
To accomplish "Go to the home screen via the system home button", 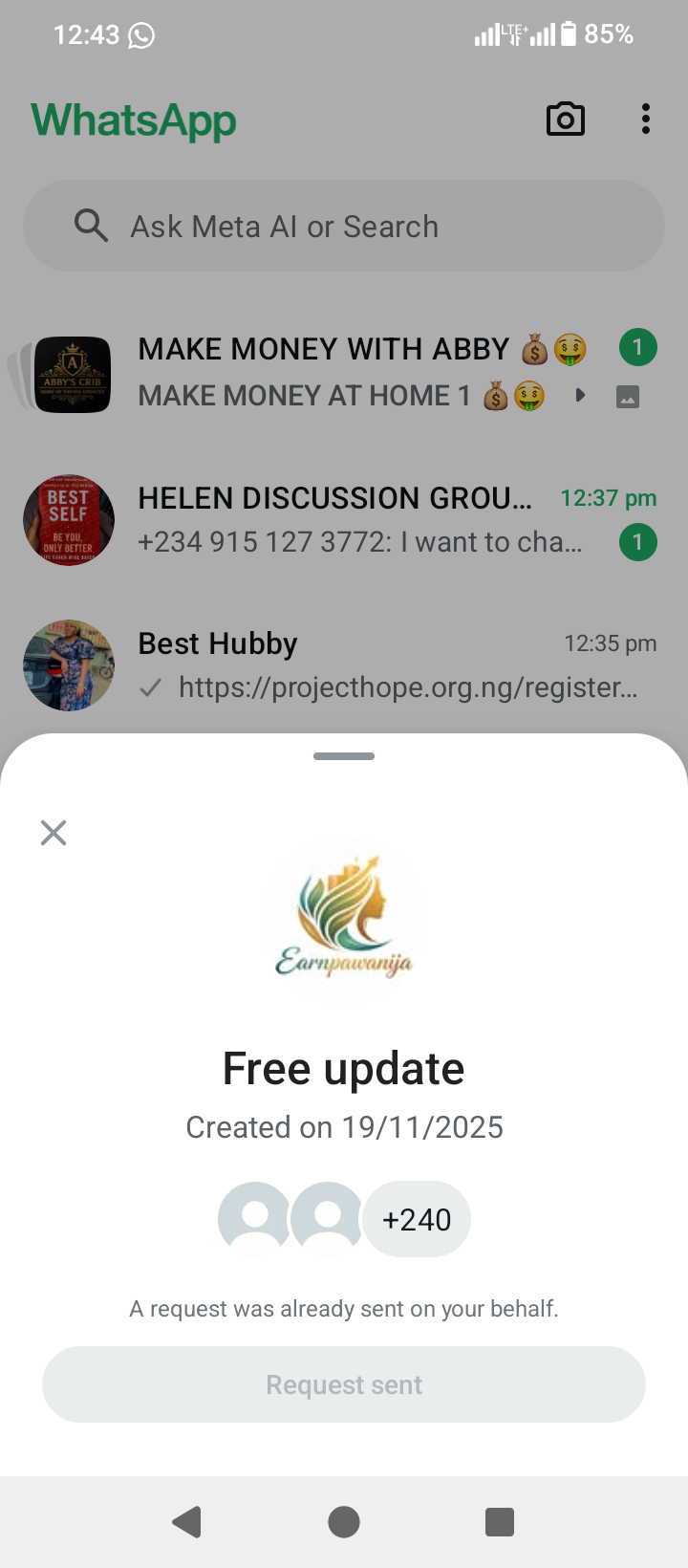I will [344, 1521].
